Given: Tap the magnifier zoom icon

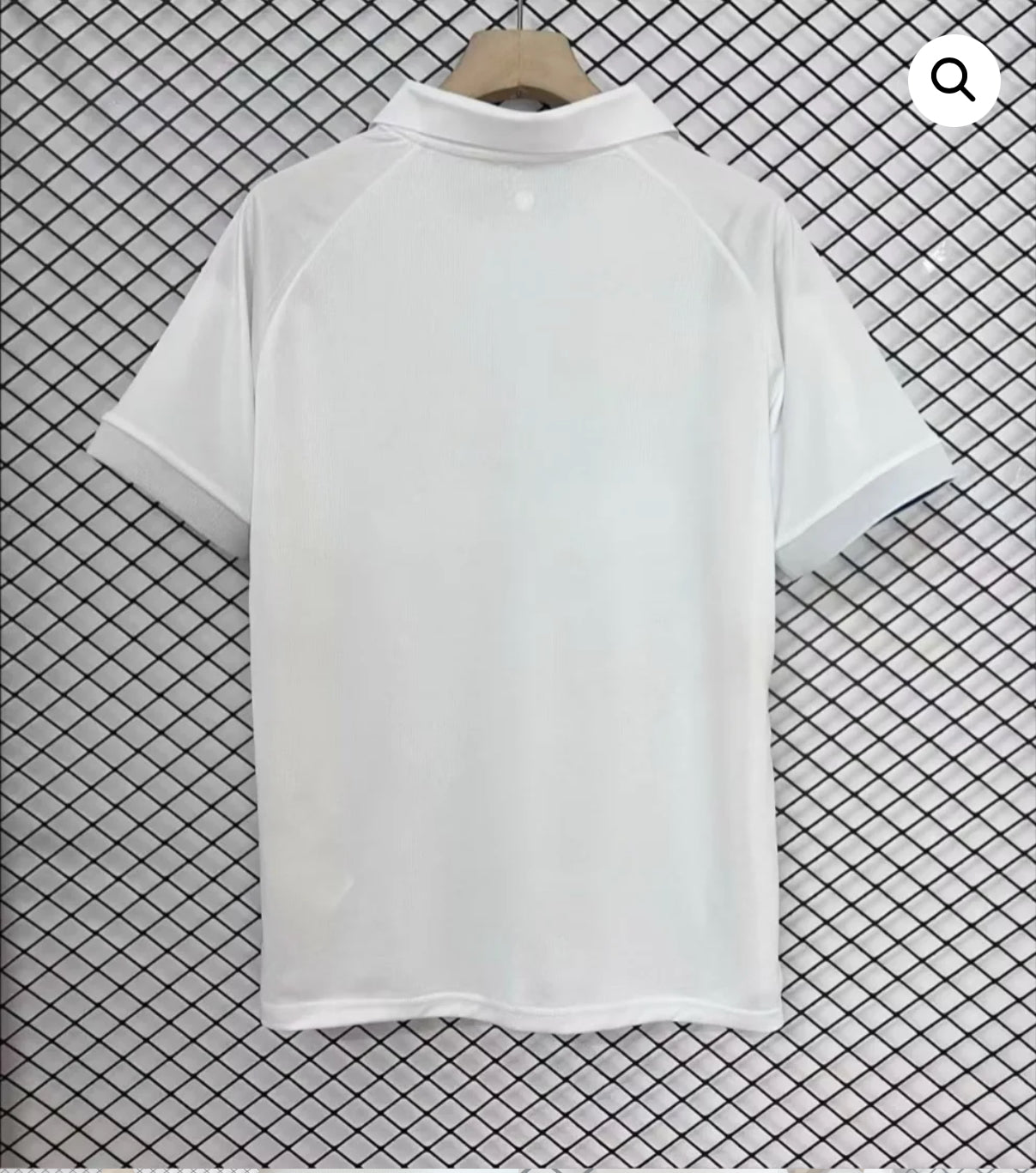Looking at the screenshot, I should (x=954, y=82).
